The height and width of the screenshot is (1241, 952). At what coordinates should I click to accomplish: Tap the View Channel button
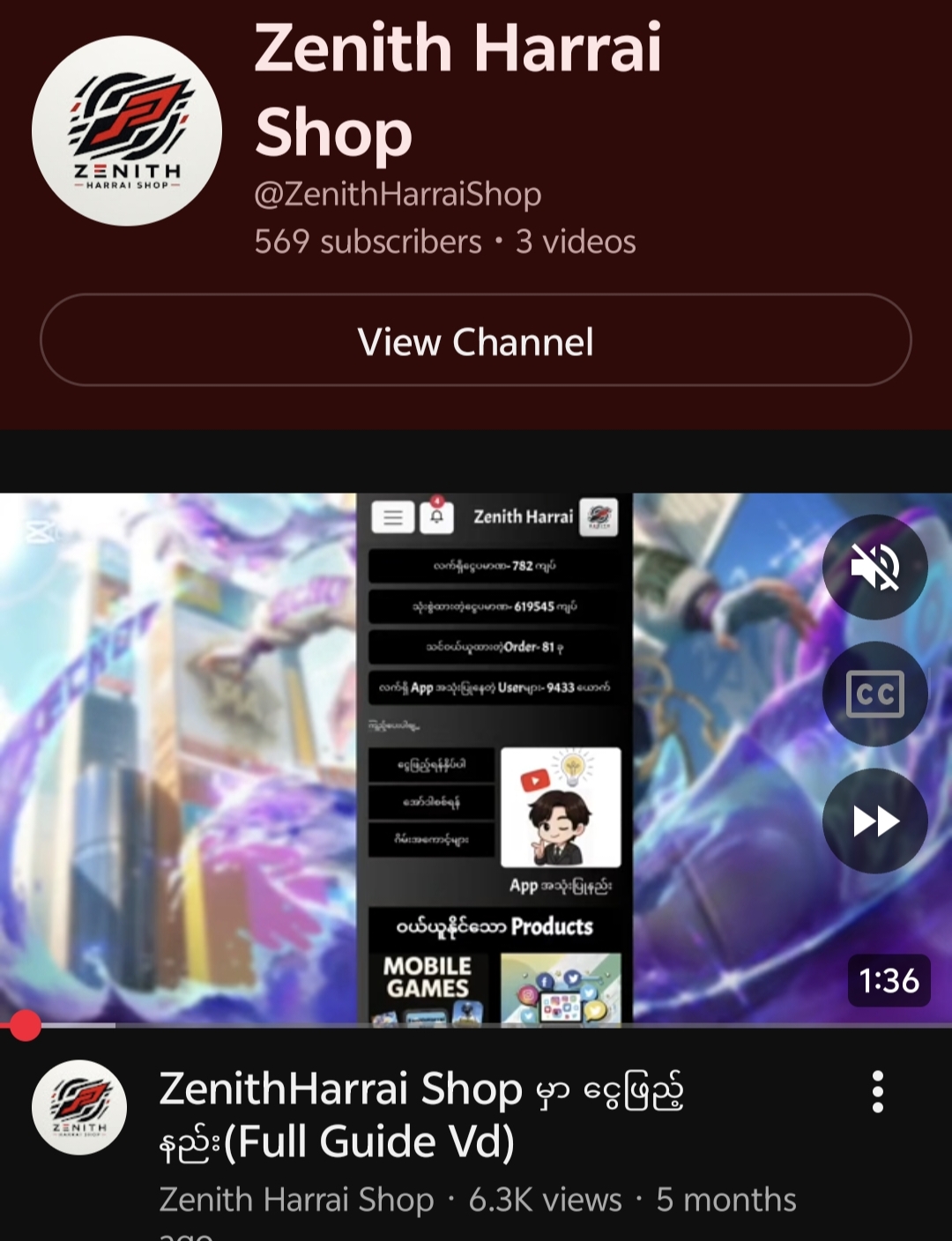pos(476,341)
